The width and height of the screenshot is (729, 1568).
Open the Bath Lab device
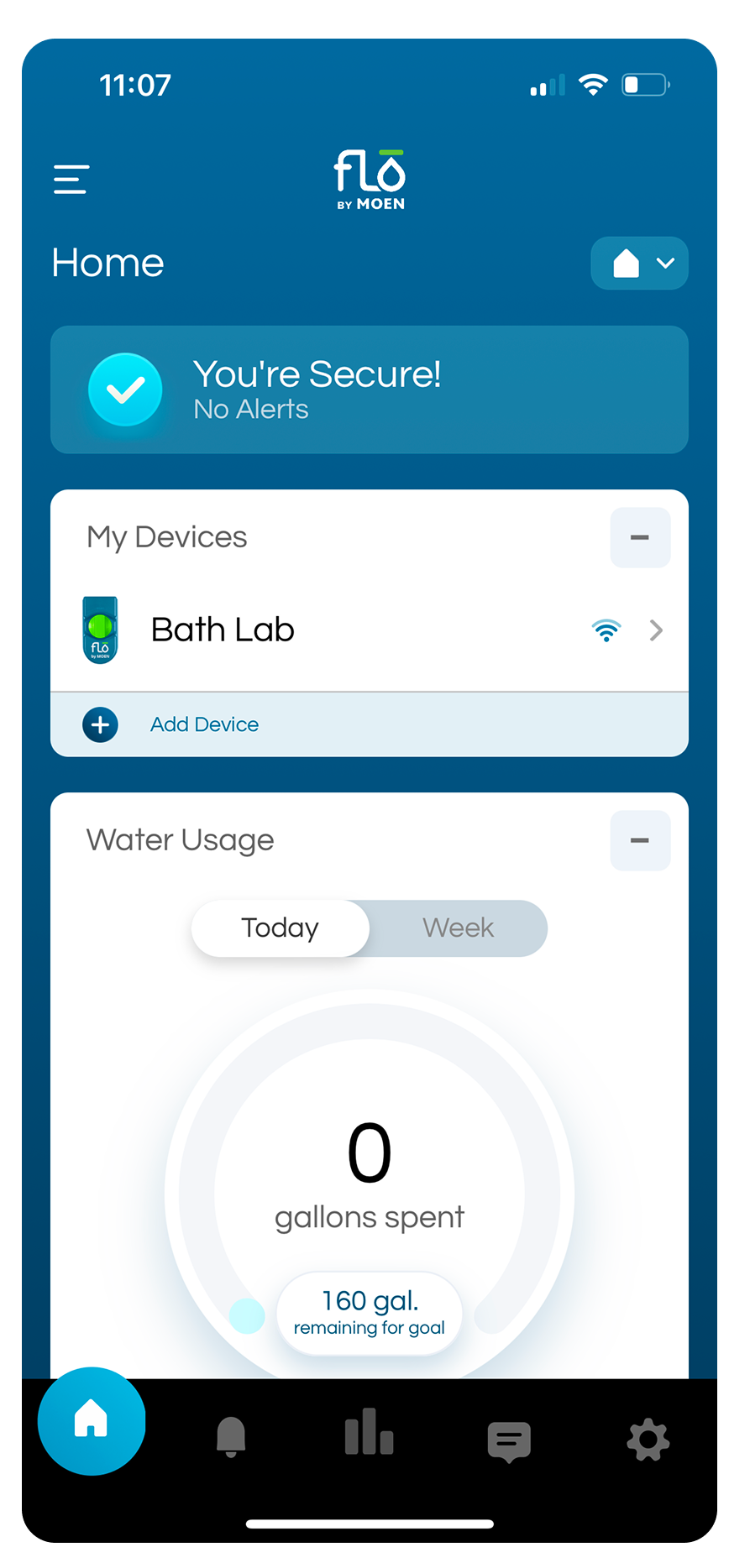(x=370, y=630)
